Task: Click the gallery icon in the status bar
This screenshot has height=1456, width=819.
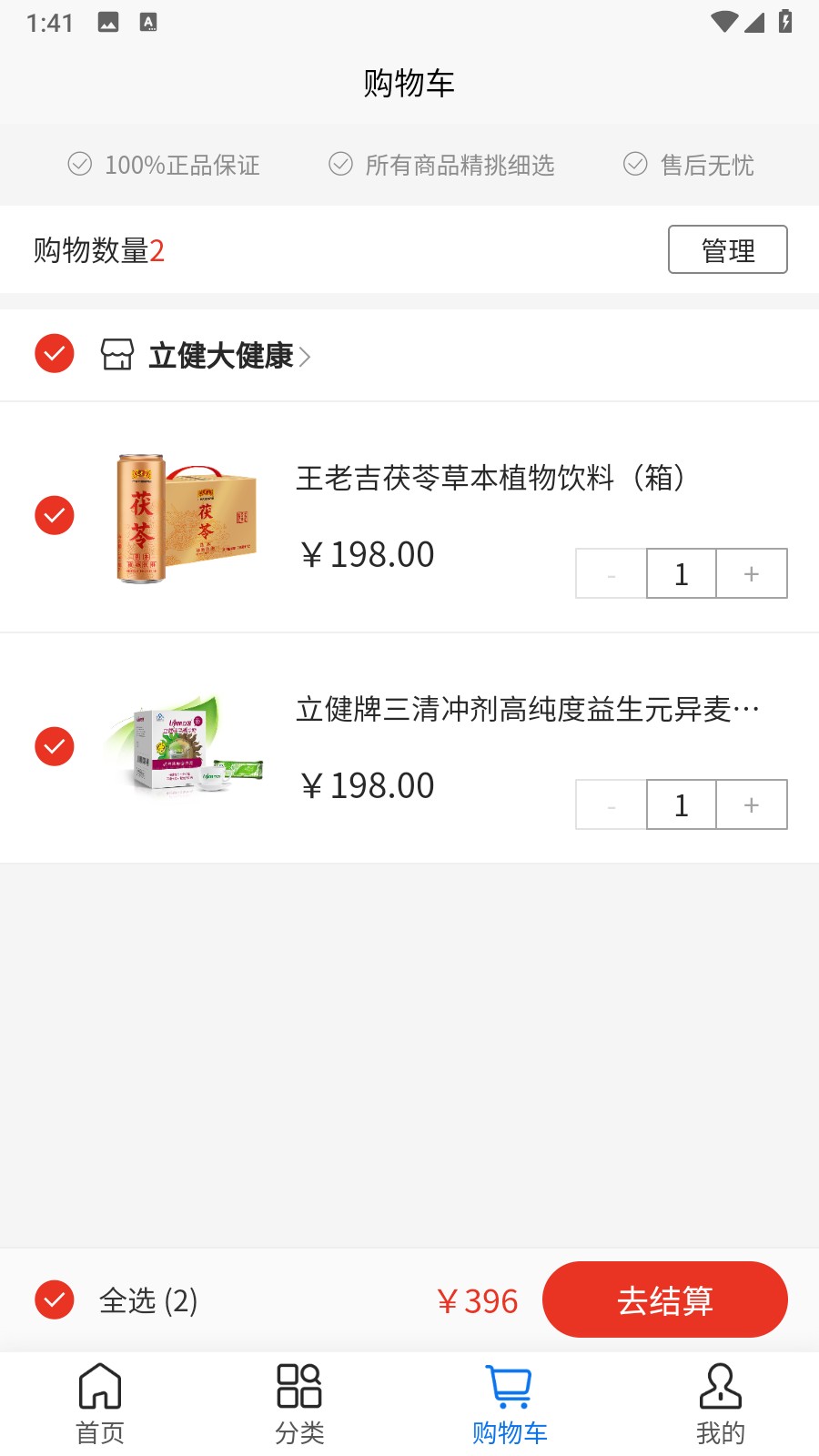Action: [x=109, y=23]
